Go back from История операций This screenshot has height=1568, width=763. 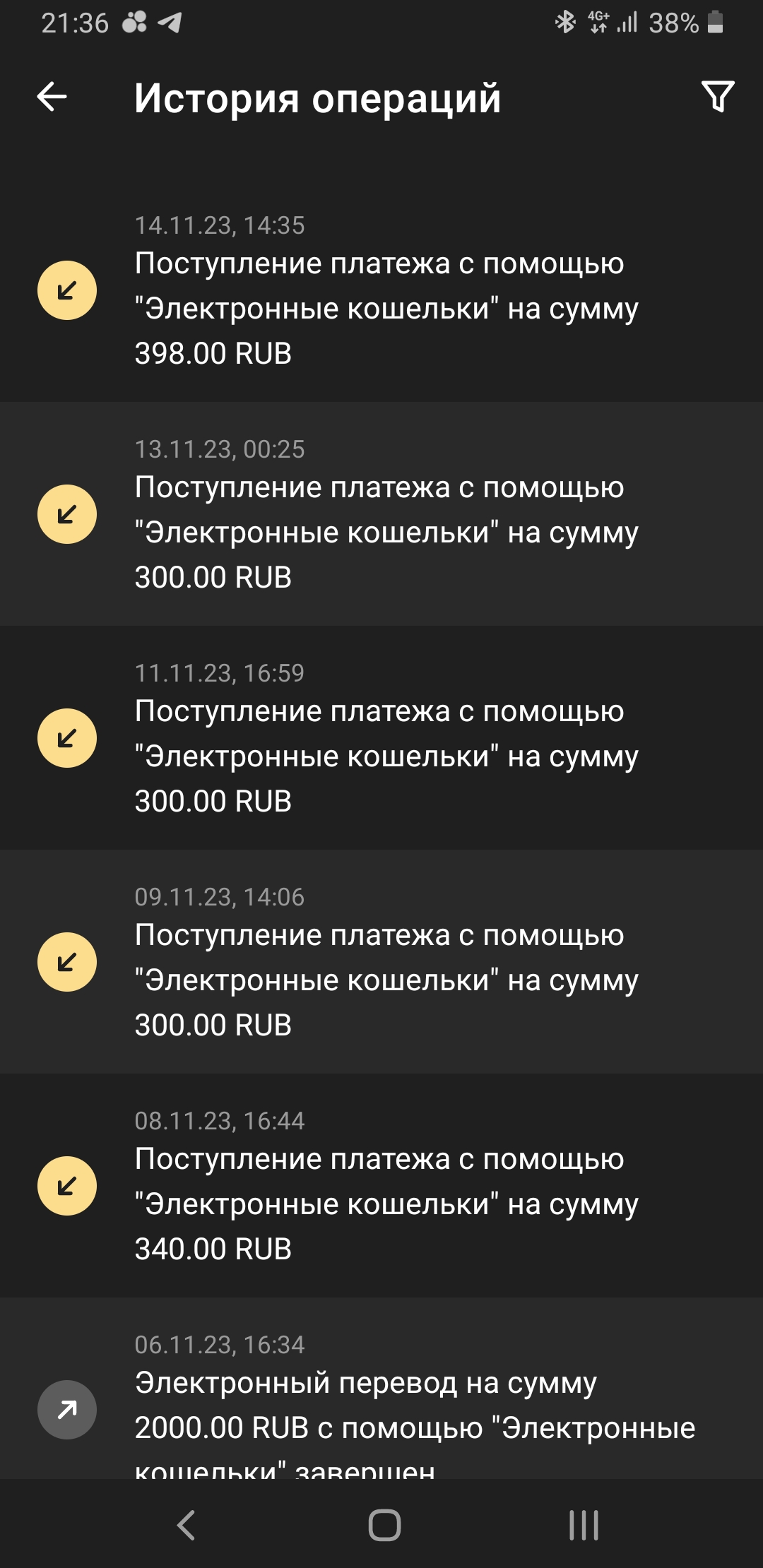[x=52, y=97]
